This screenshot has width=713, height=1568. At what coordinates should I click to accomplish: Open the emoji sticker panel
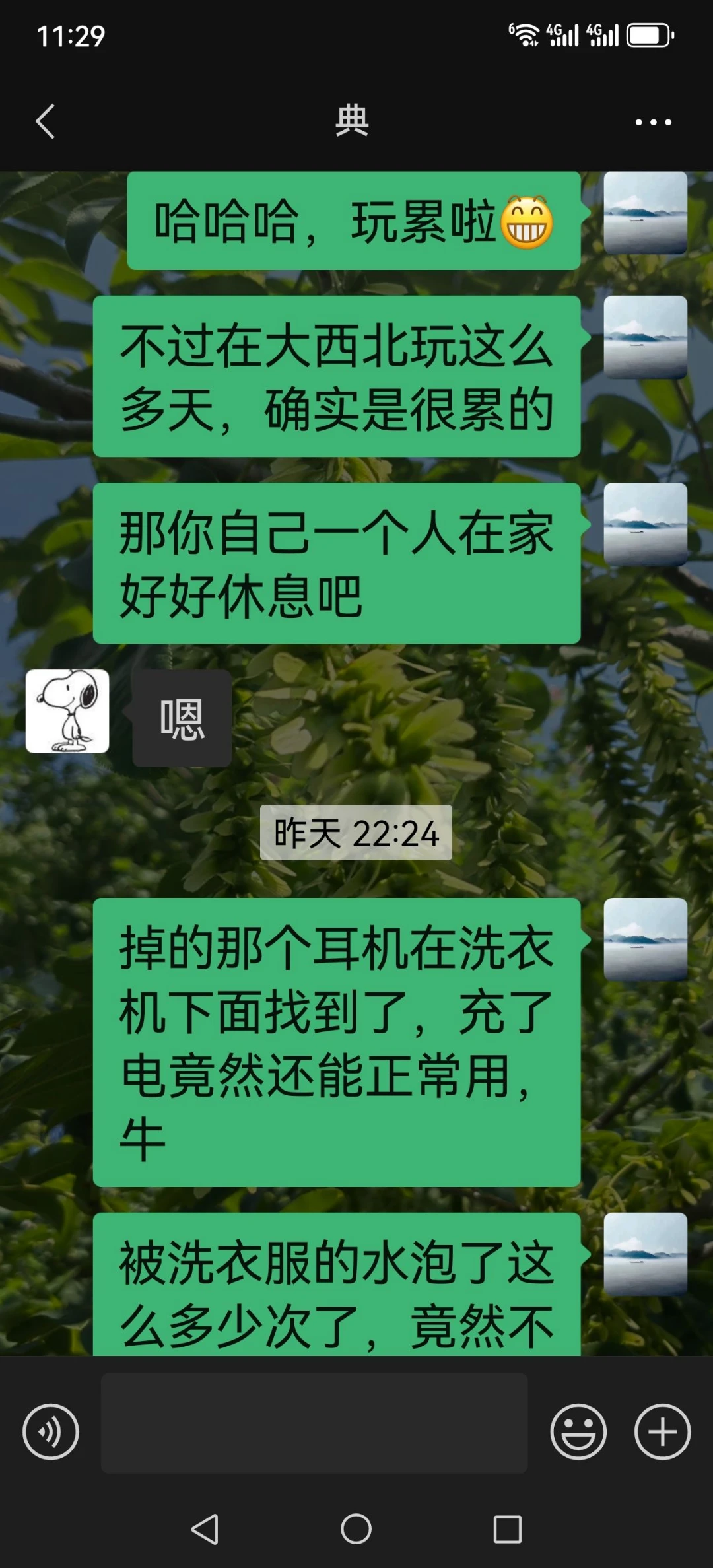pos(578,1431)
